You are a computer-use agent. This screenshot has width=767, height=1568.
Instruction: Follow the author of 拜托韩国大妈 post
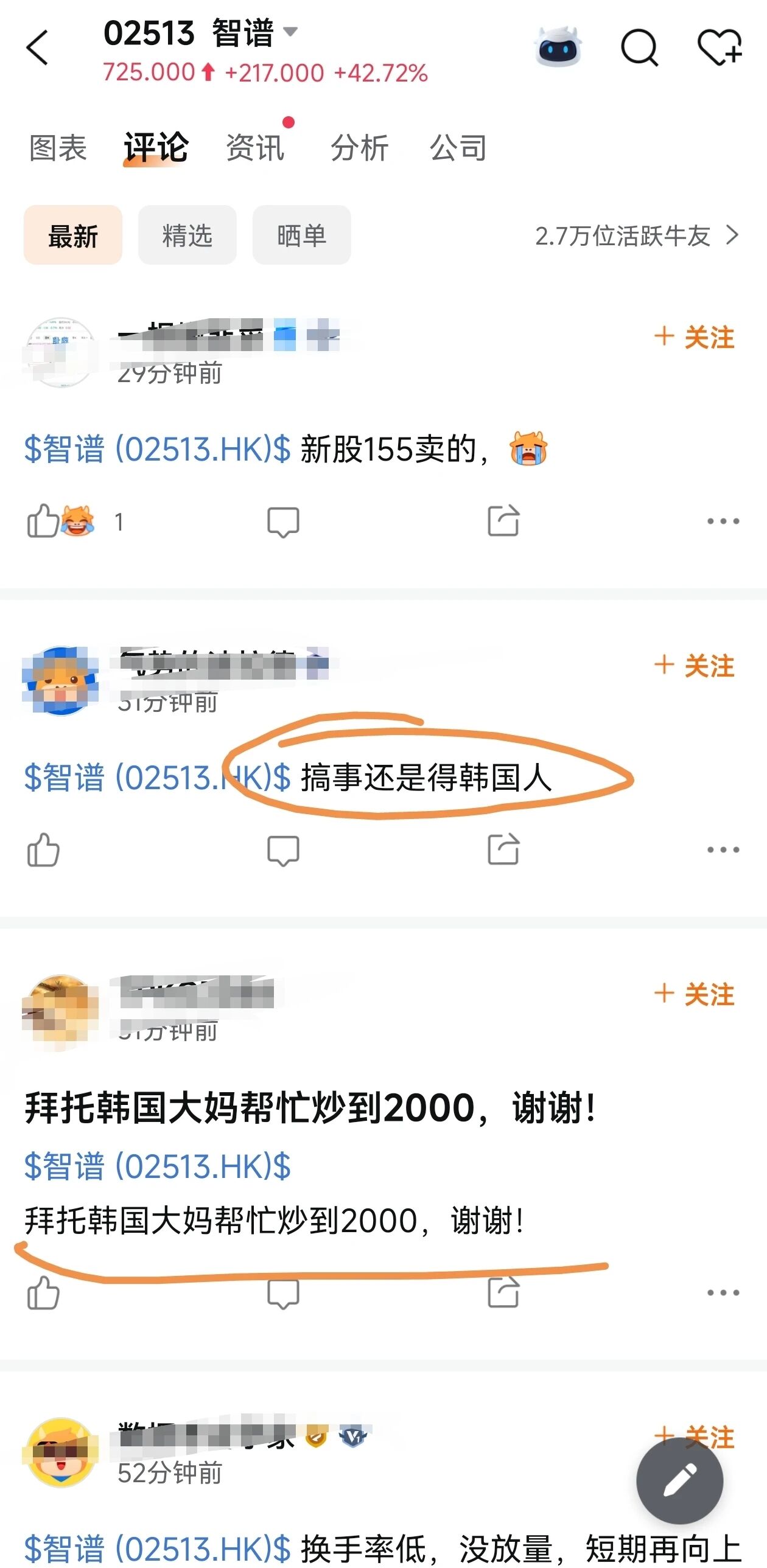(695, 994)
